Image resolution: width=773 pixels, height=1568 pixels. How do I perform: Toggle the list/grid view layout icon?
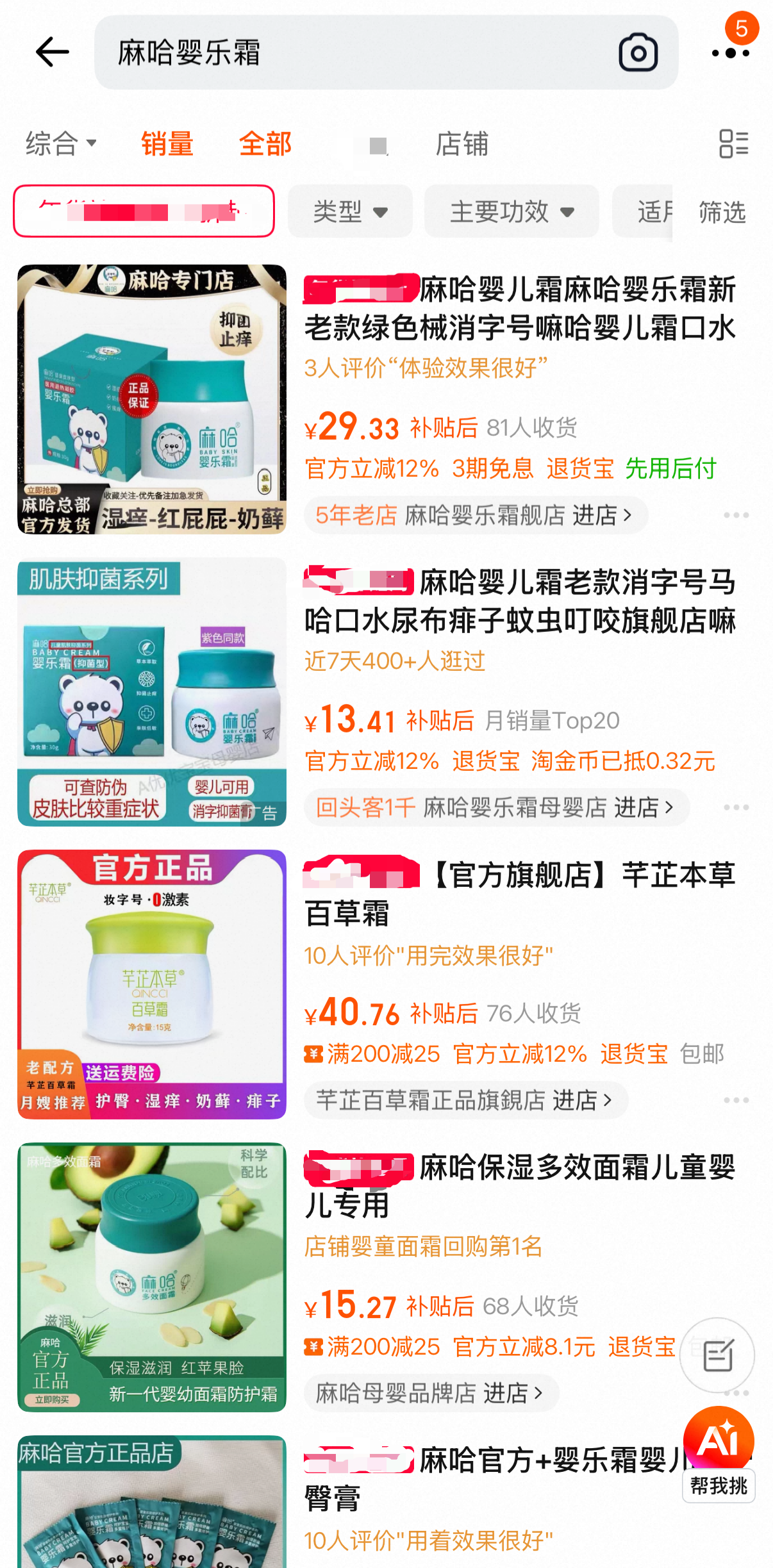click(x=733, y=144)
